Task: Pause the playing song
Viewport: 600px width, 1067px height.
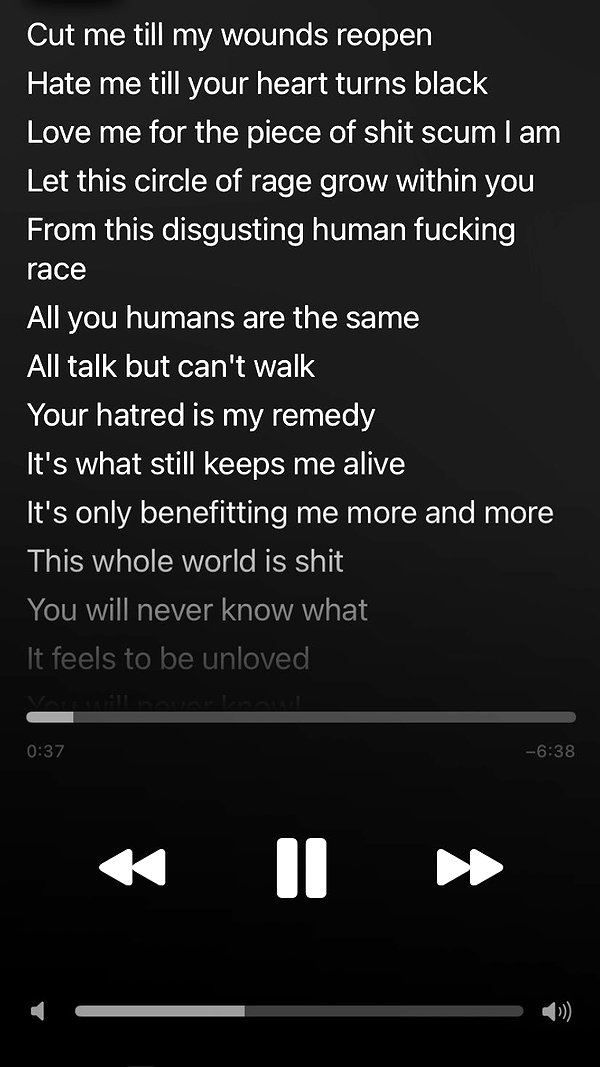Action: pyautogui.click(x=301, y=868)
